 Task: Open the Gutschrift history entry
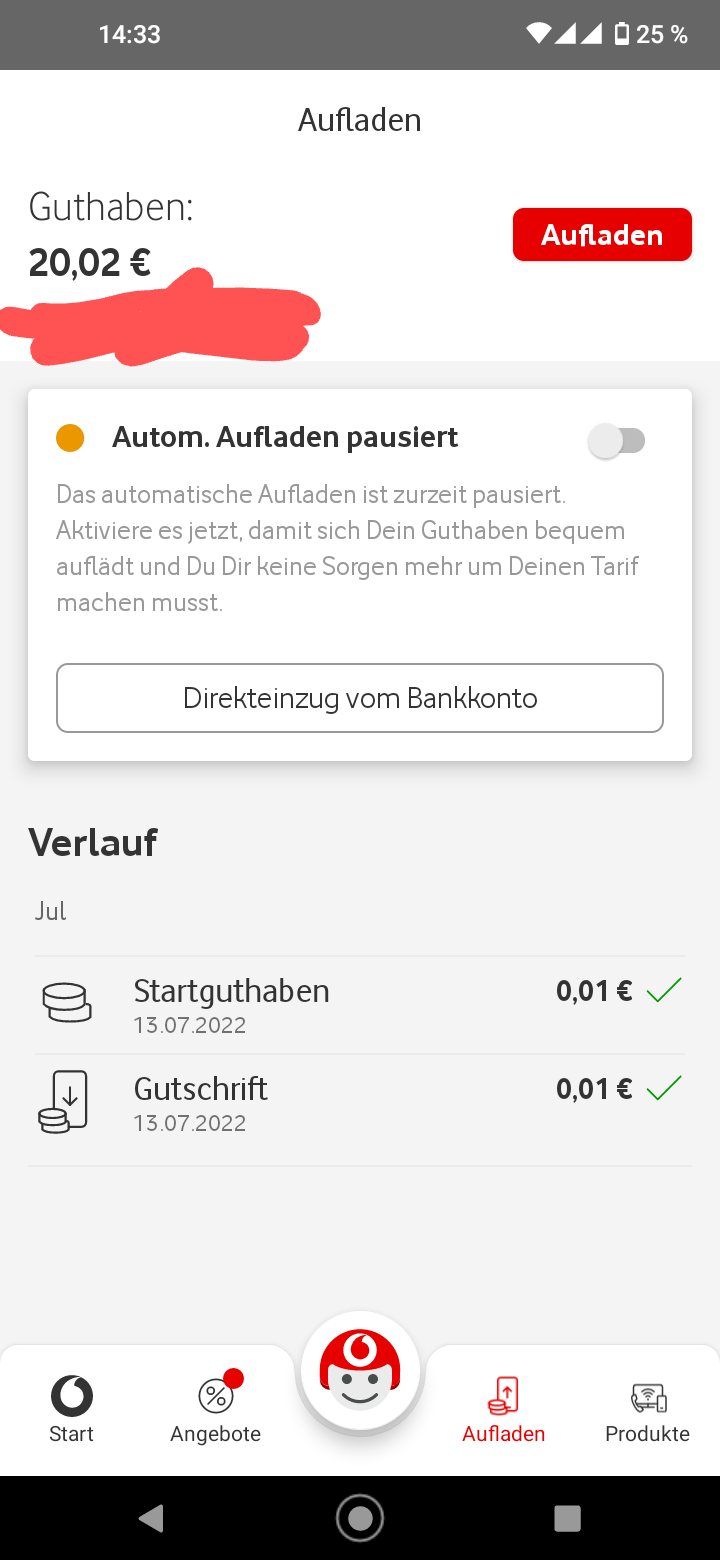[360, 1104]
